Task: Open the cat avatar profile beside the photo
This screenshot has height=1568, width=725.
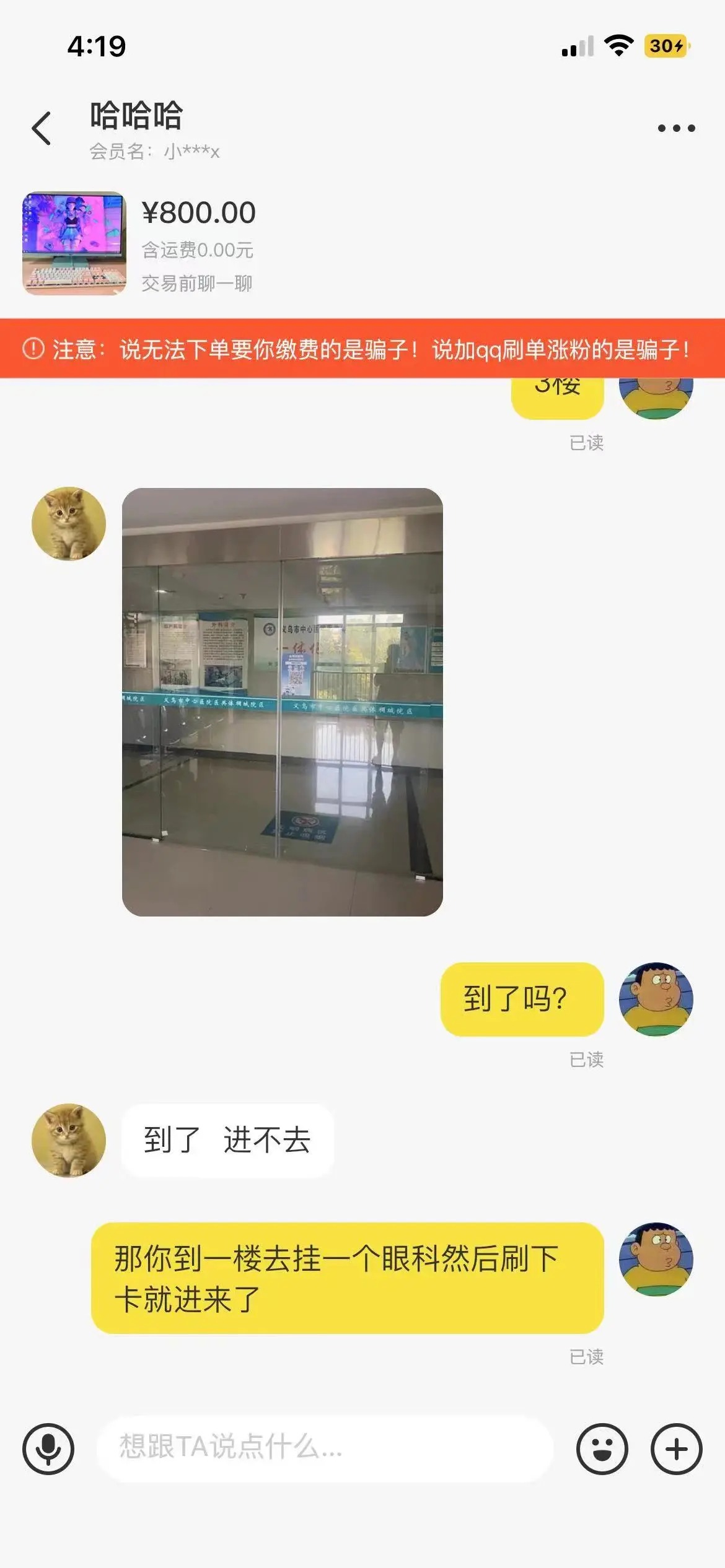Action: click(x=69, y=524)
